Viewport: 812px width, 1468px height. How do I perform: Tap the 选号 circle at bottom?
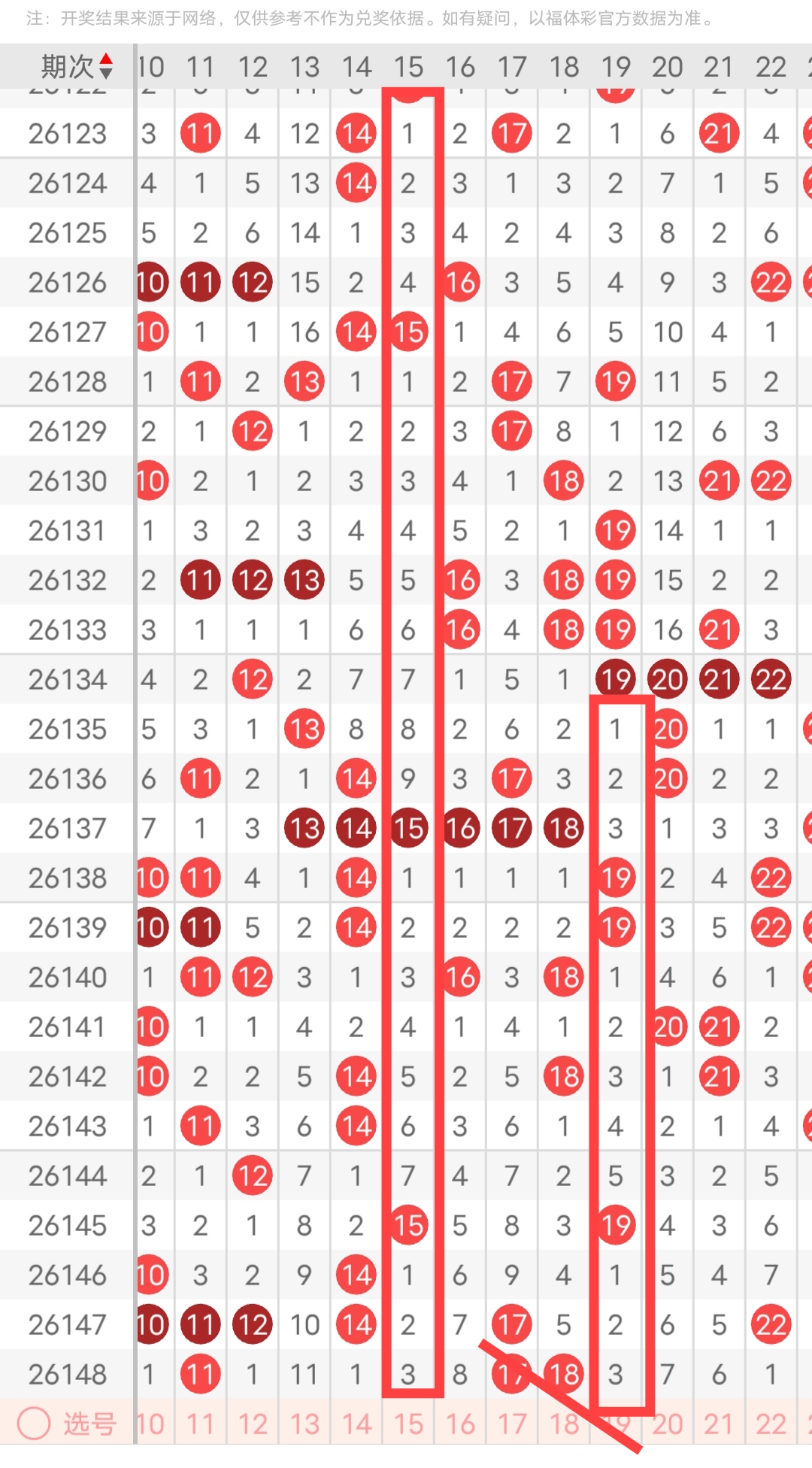34,1424
